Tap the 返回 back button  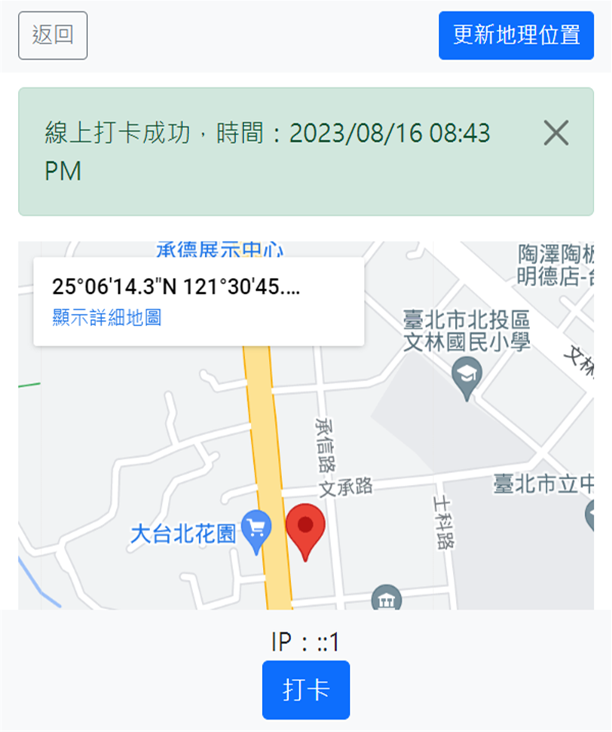53,35
